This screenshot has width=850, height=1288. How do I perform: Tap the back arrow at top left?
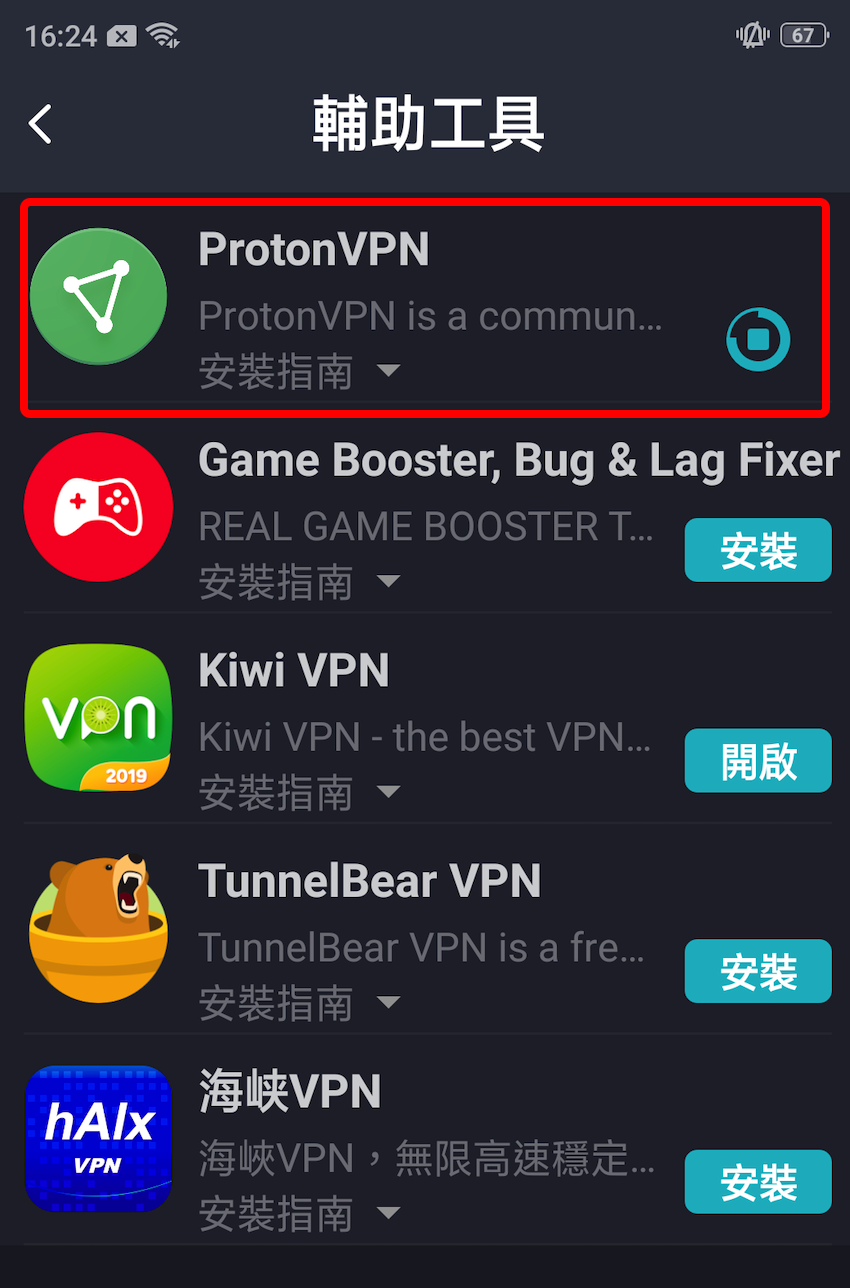tap(40, 122)
